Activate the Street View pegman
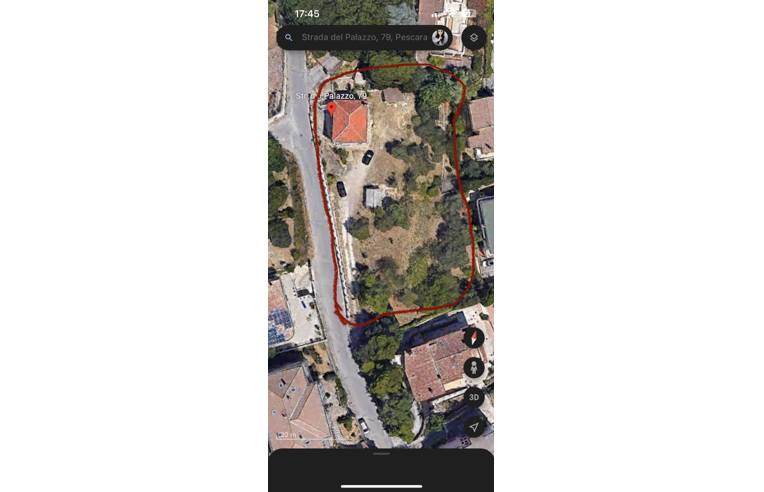 click(x=474, y=367)
